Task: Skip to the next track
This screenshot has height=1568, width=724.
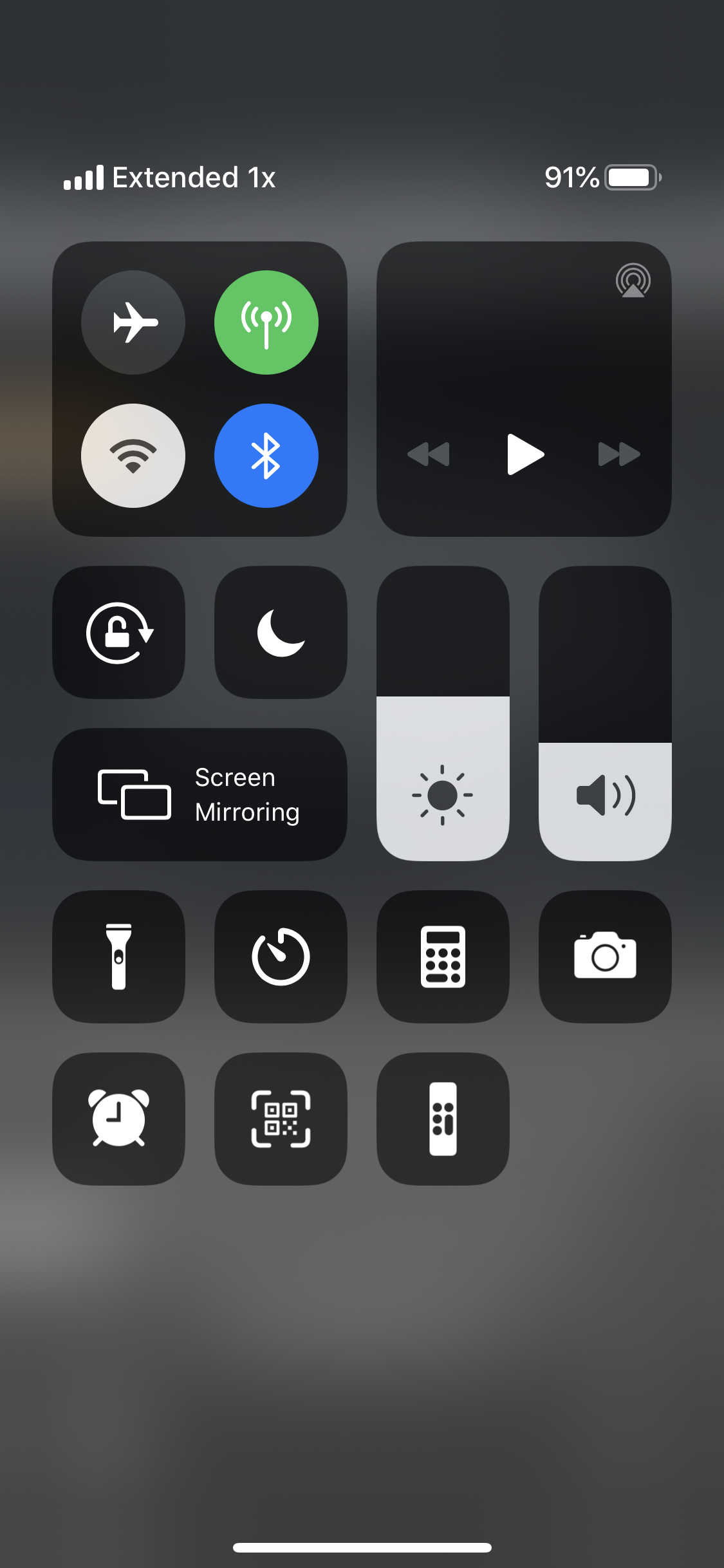Action: tap(619, 454)
